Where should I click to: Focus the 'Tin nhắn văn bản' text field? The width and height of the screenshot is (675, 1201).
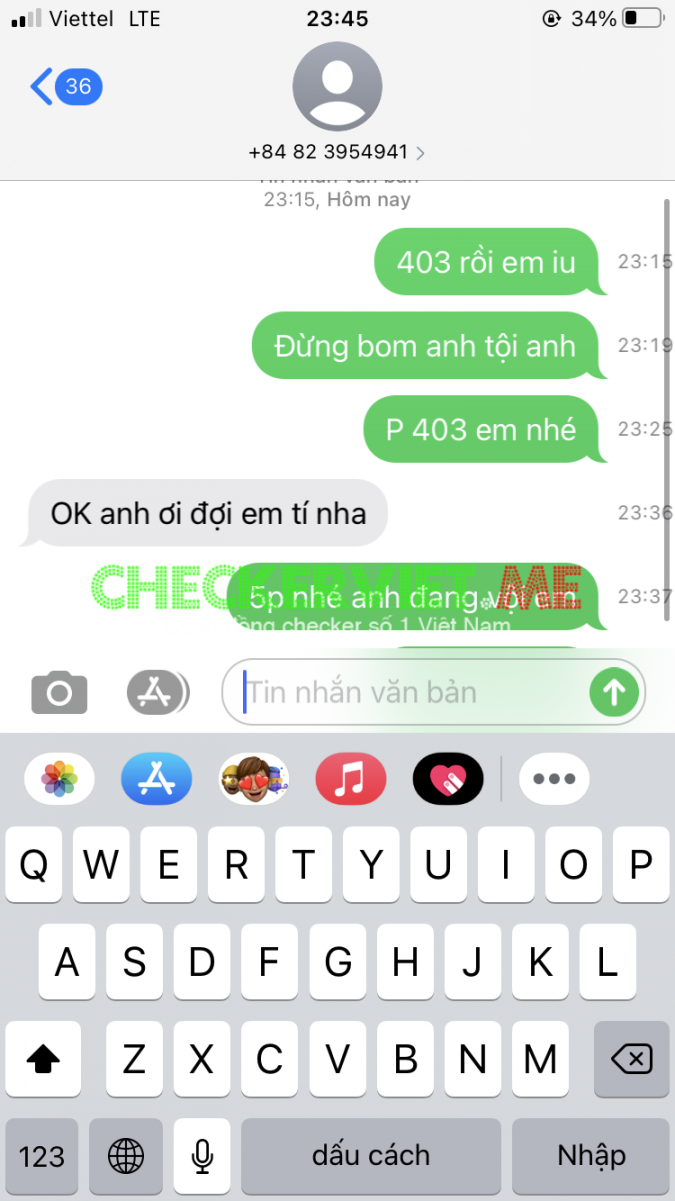(410, 692)
